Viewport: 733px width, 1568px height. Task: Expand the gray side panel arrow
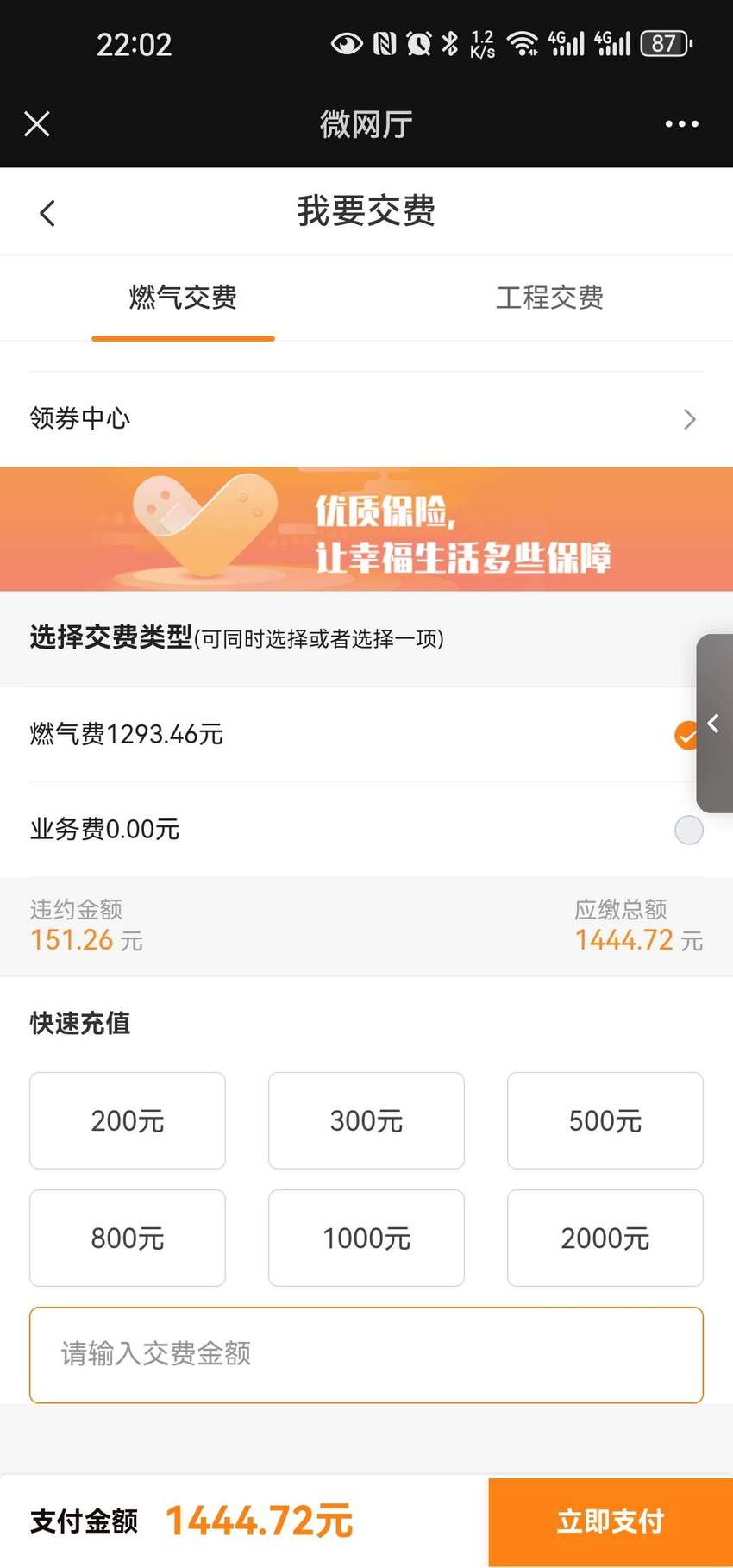714,724
